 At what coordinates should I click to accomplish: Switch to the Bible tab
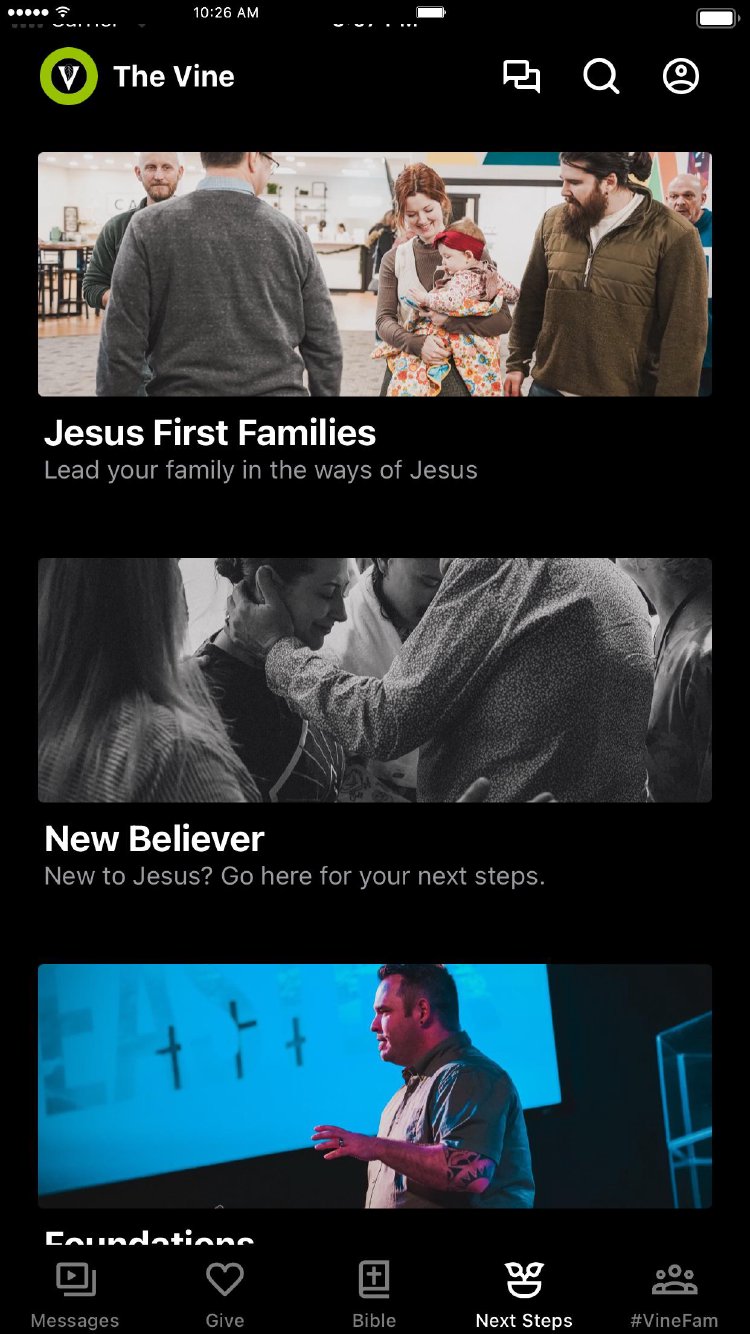point(374,1294)
